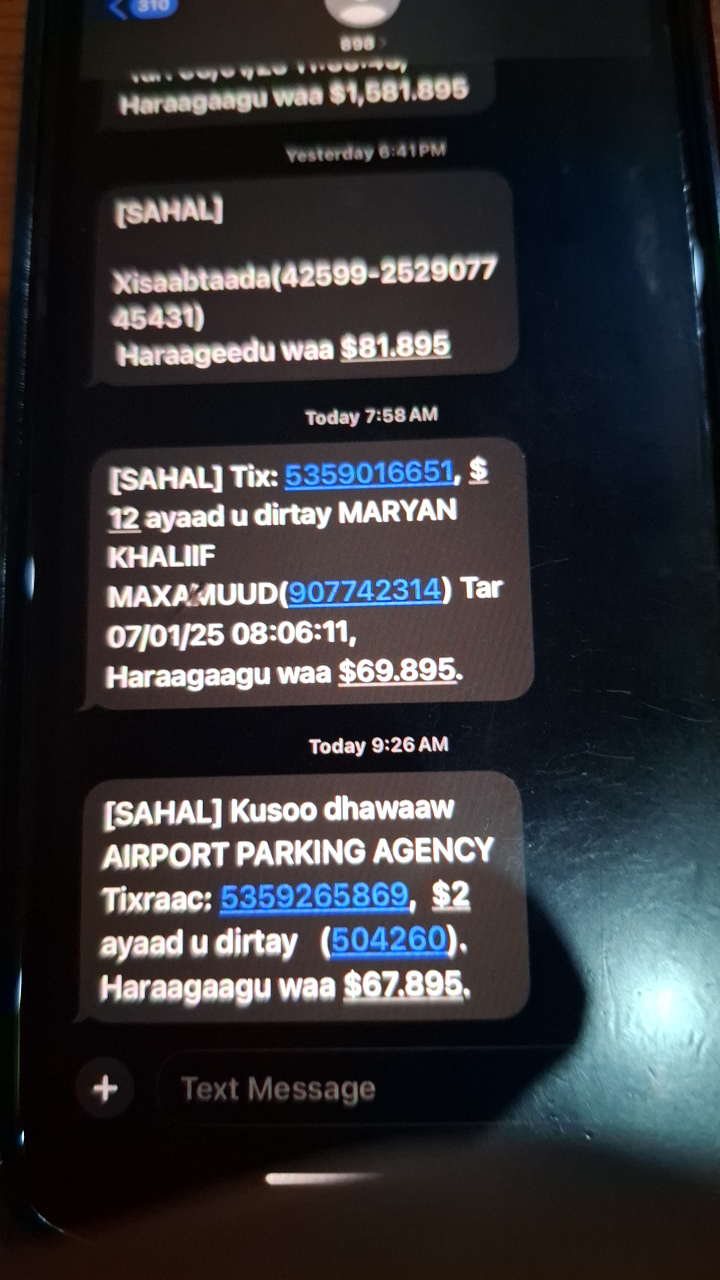This screenshot has width=720, height=1280.
Task: Open the linked code 504260
Action: pyautogui.click(x=387, y=941)
